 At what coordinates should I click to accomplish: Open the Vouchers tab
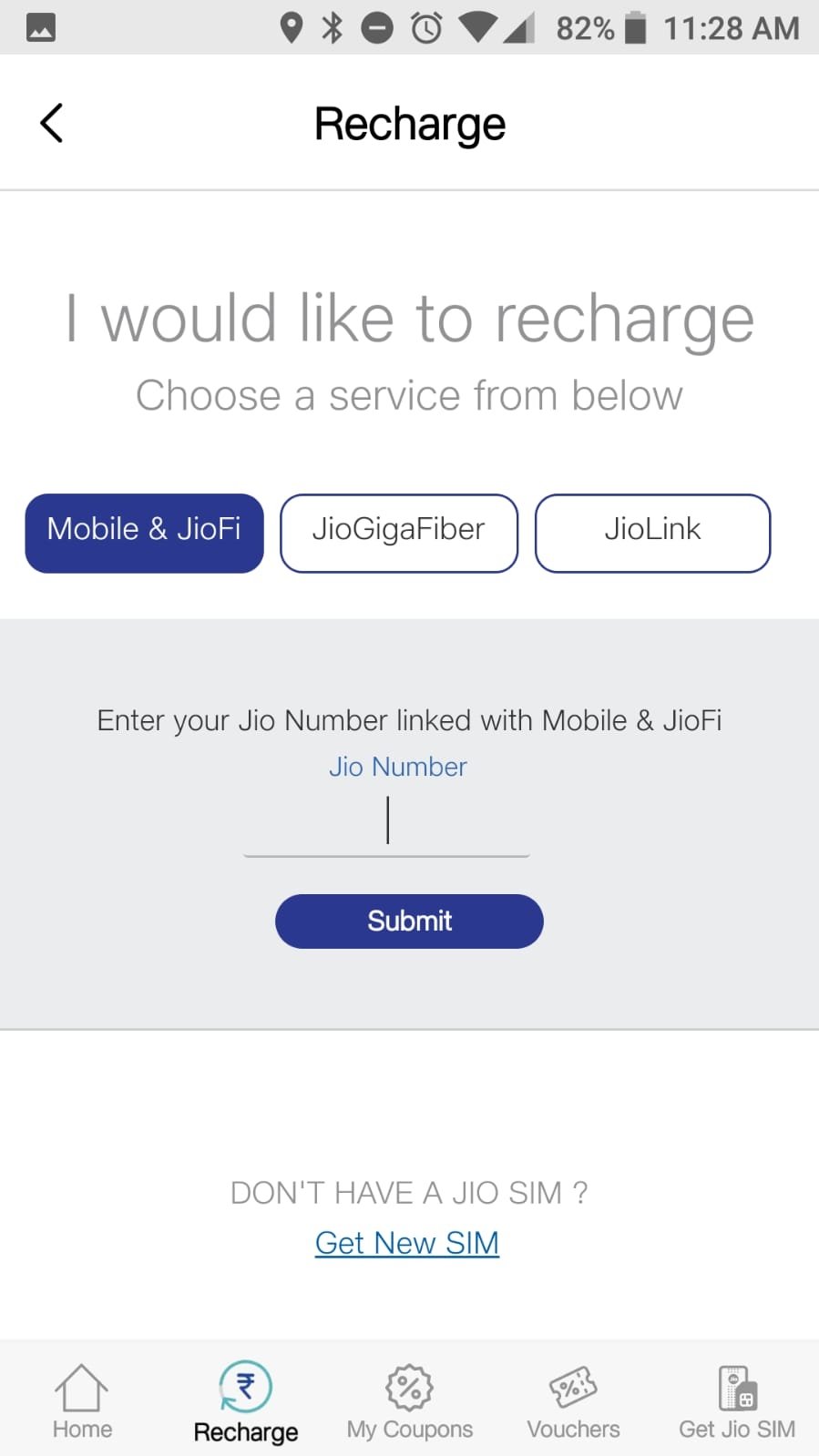coord(573,1402)
